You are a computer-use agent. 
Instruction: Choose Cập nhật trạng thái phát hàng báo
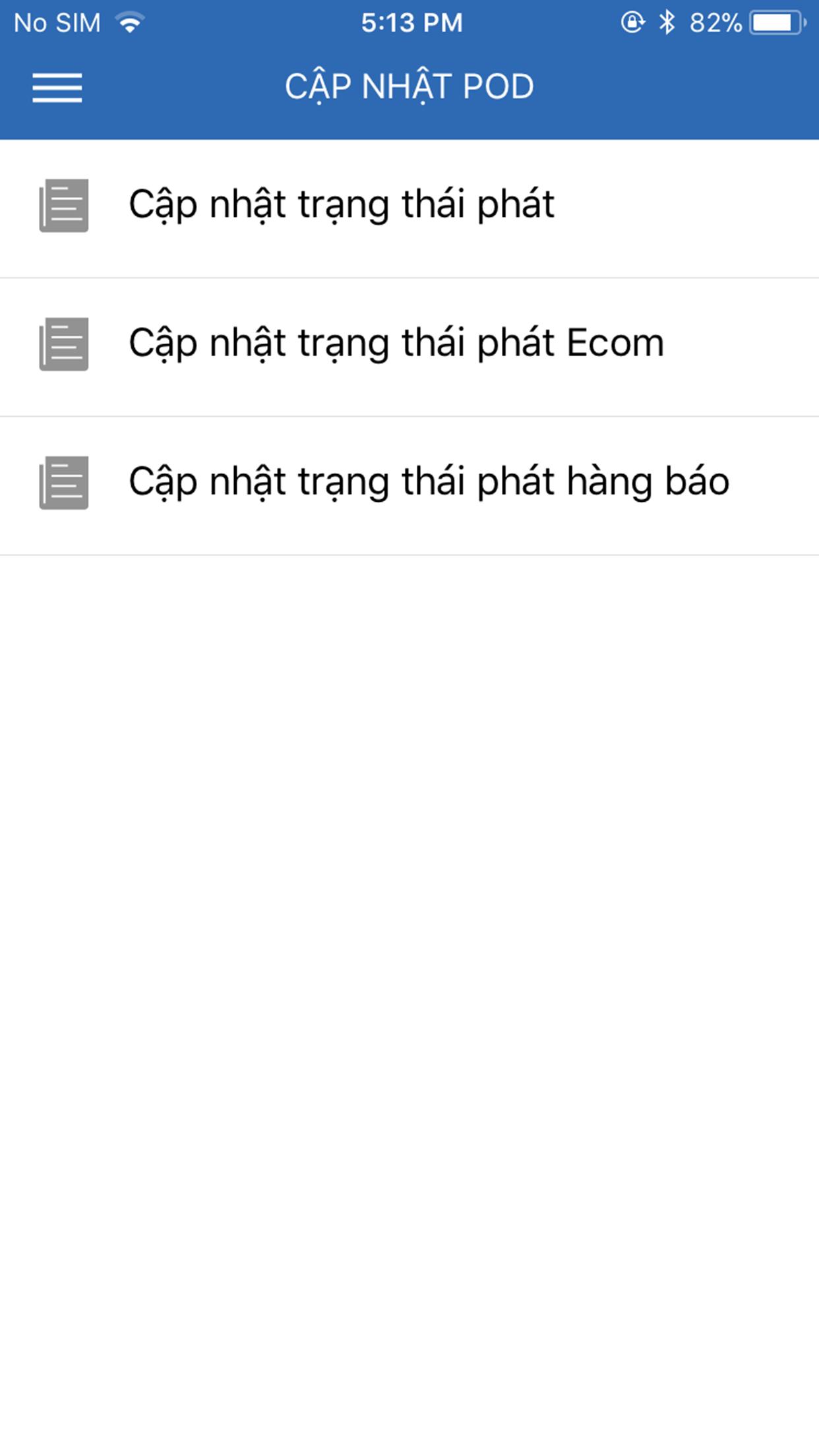(x=409, y=485)
